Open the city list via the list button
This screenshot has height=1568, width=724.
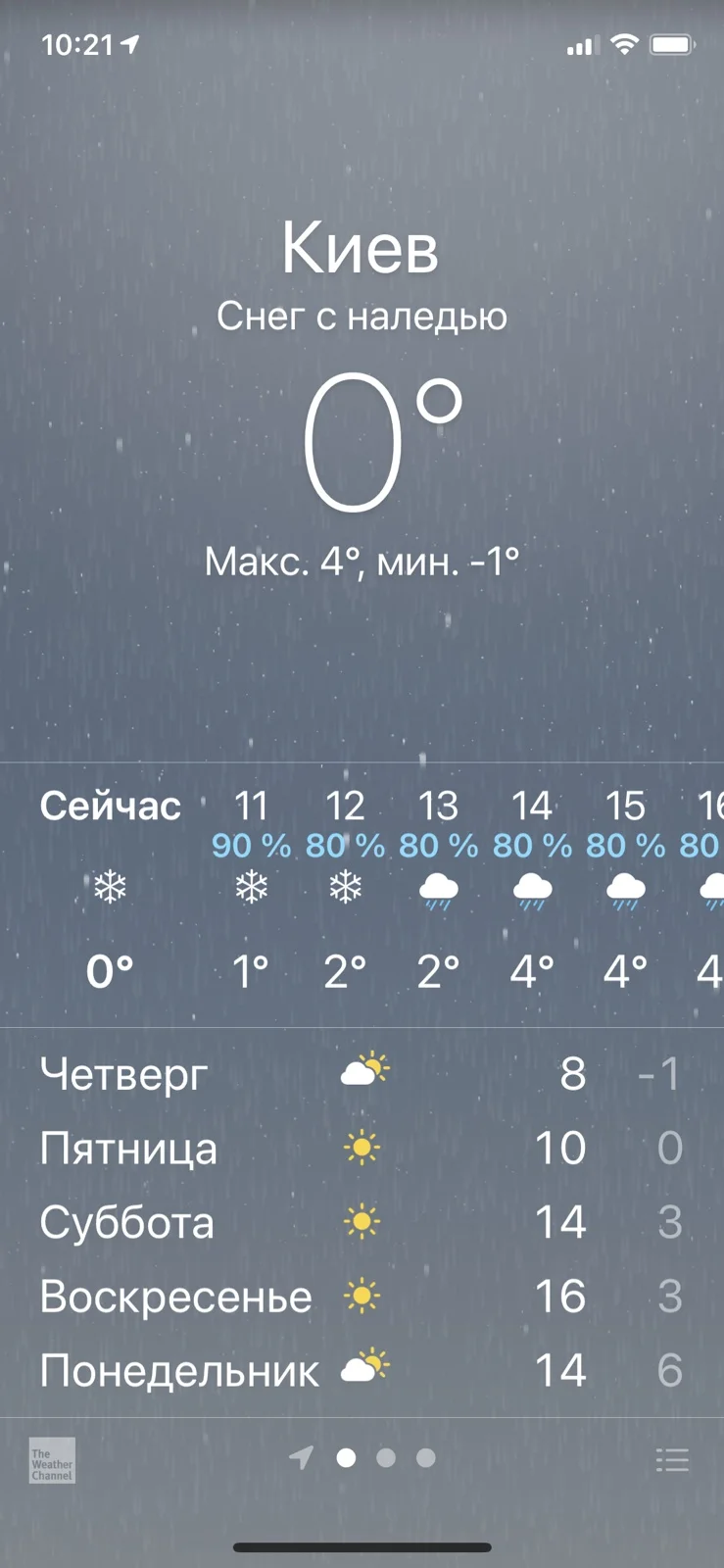click(x=673, y=1459)
